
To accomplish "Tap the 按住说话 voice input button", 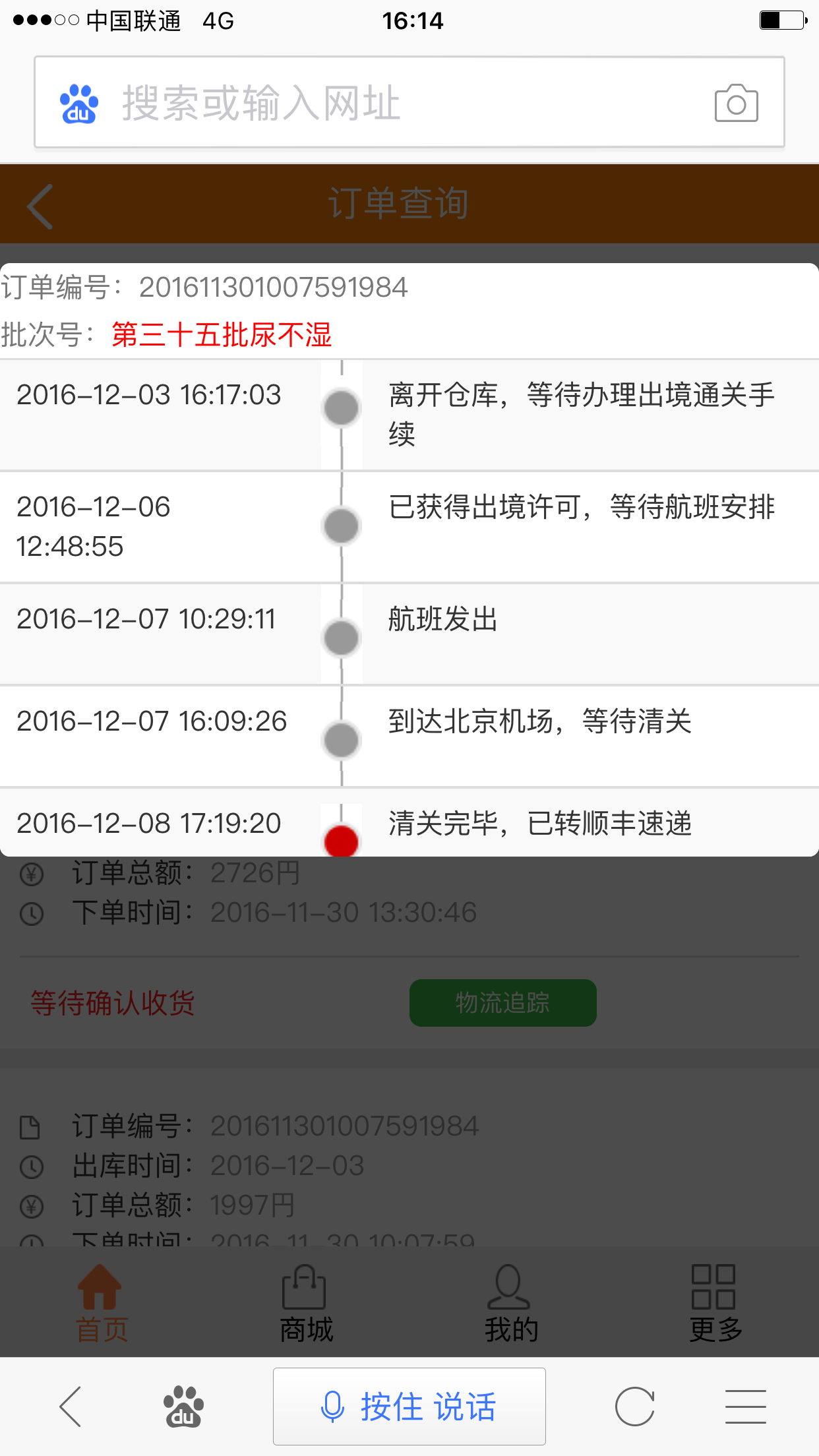I will click(409, 1407).
